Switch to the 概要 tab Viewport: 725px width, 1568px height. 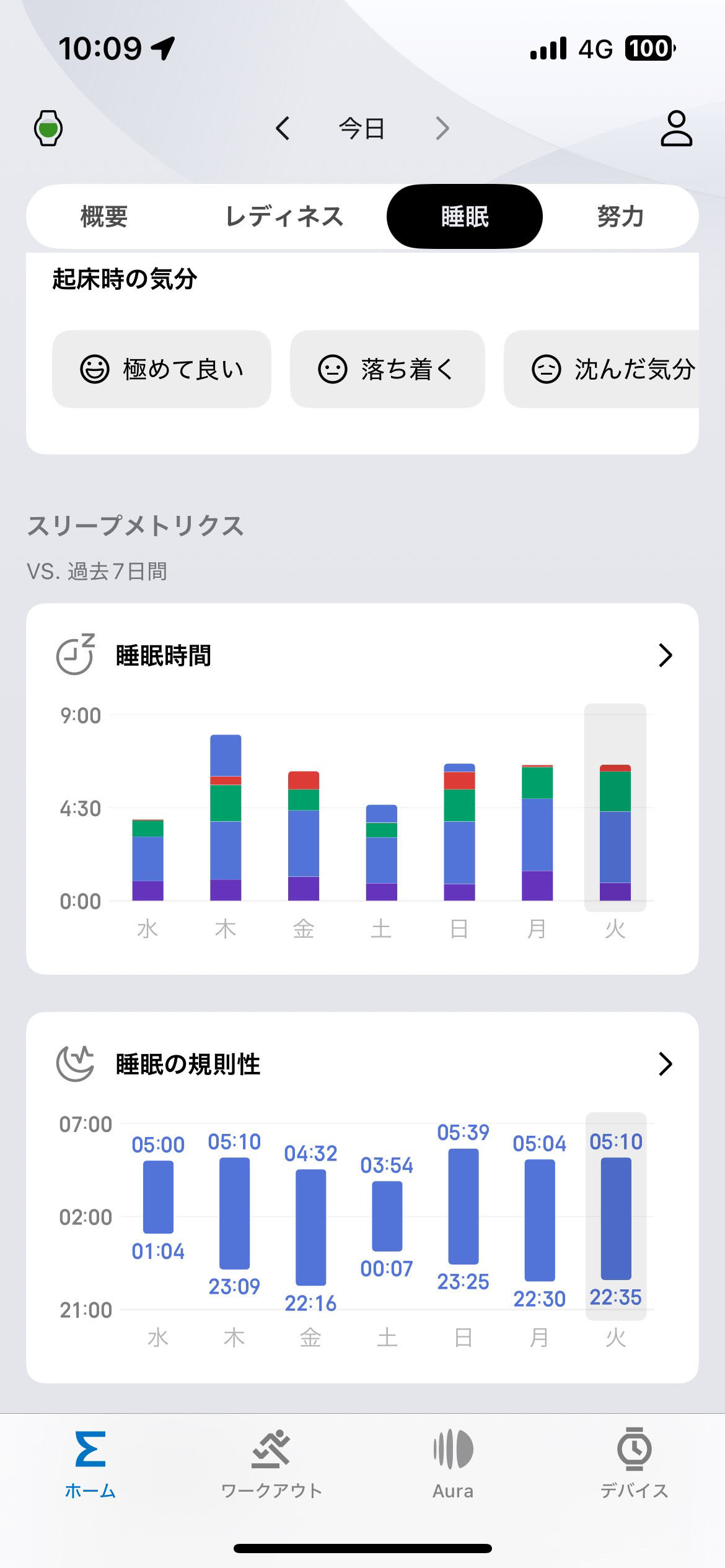104,217
